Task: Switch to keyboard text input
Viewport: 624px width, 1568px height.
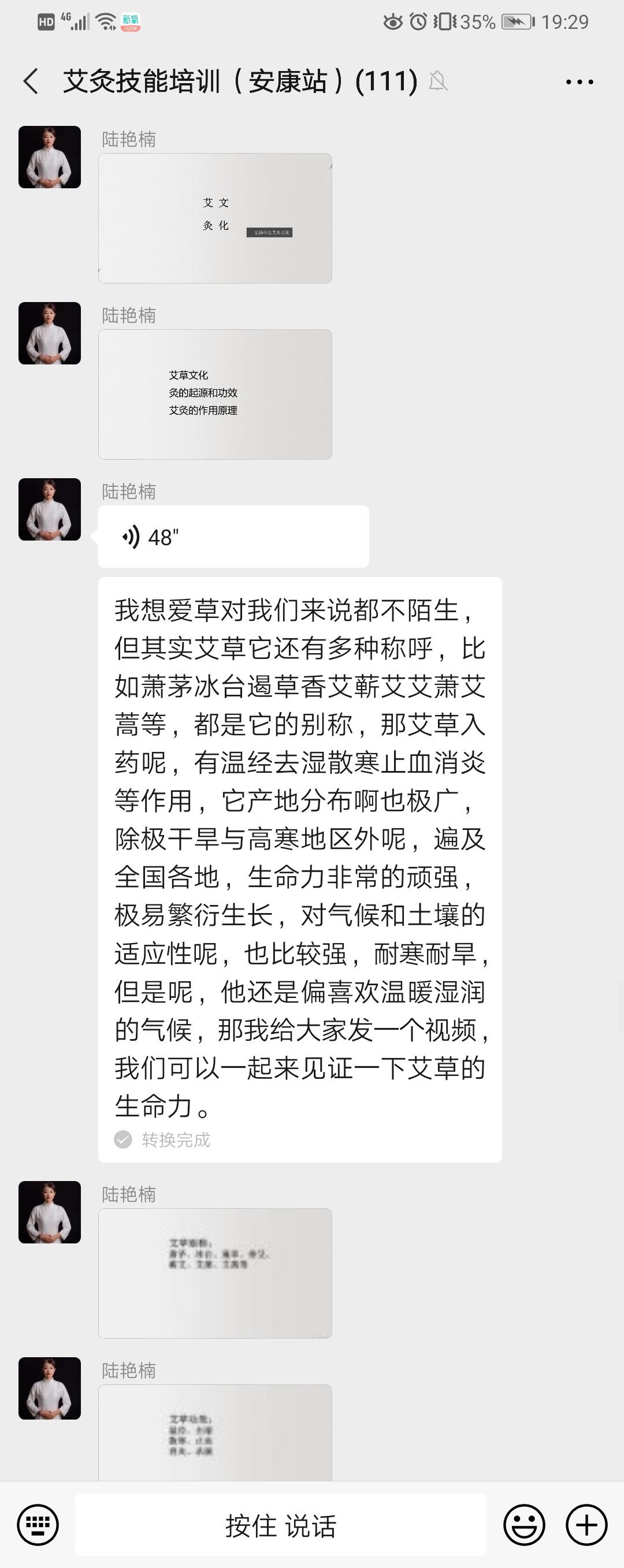Action: click(x=38, y=1525)
